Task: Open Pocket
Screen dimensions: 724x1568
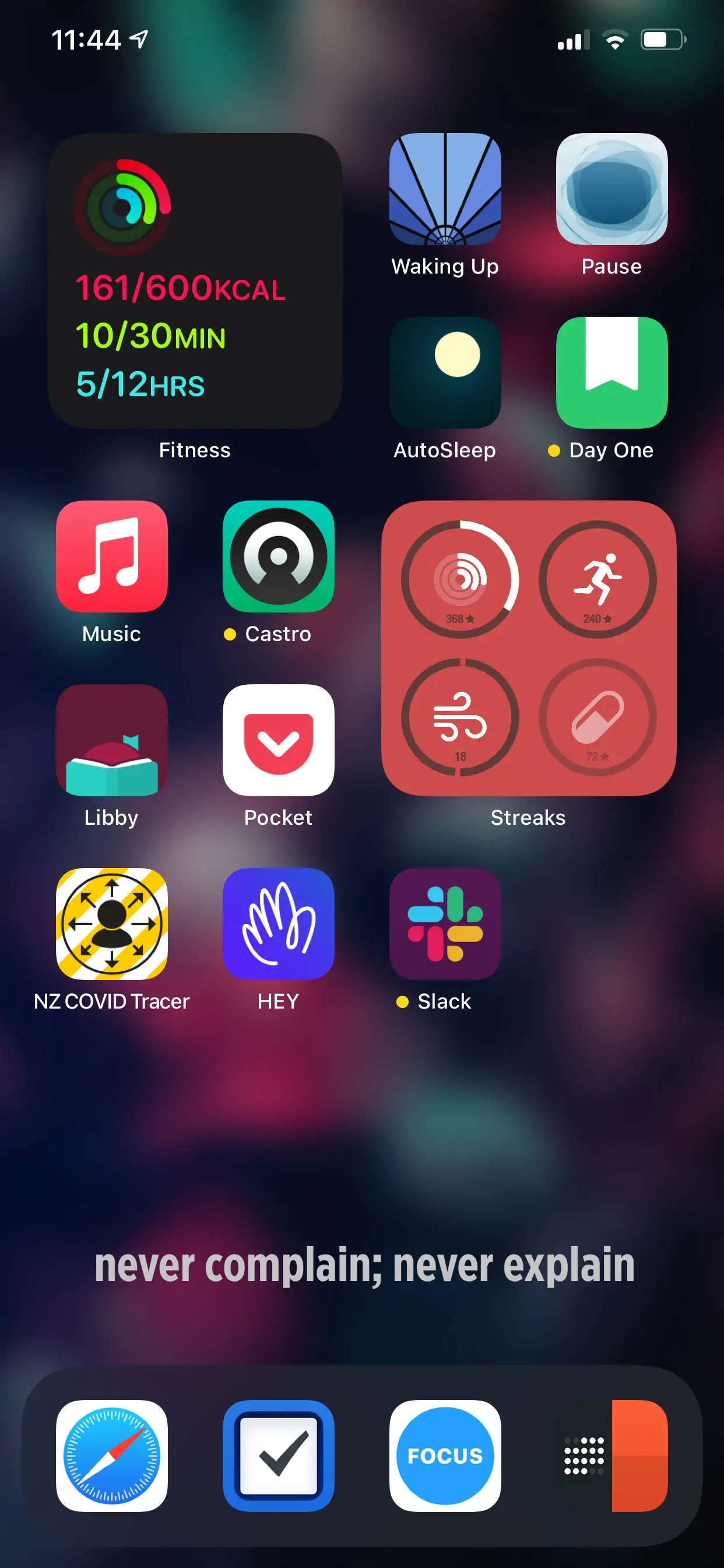Action: click(279, 740)
